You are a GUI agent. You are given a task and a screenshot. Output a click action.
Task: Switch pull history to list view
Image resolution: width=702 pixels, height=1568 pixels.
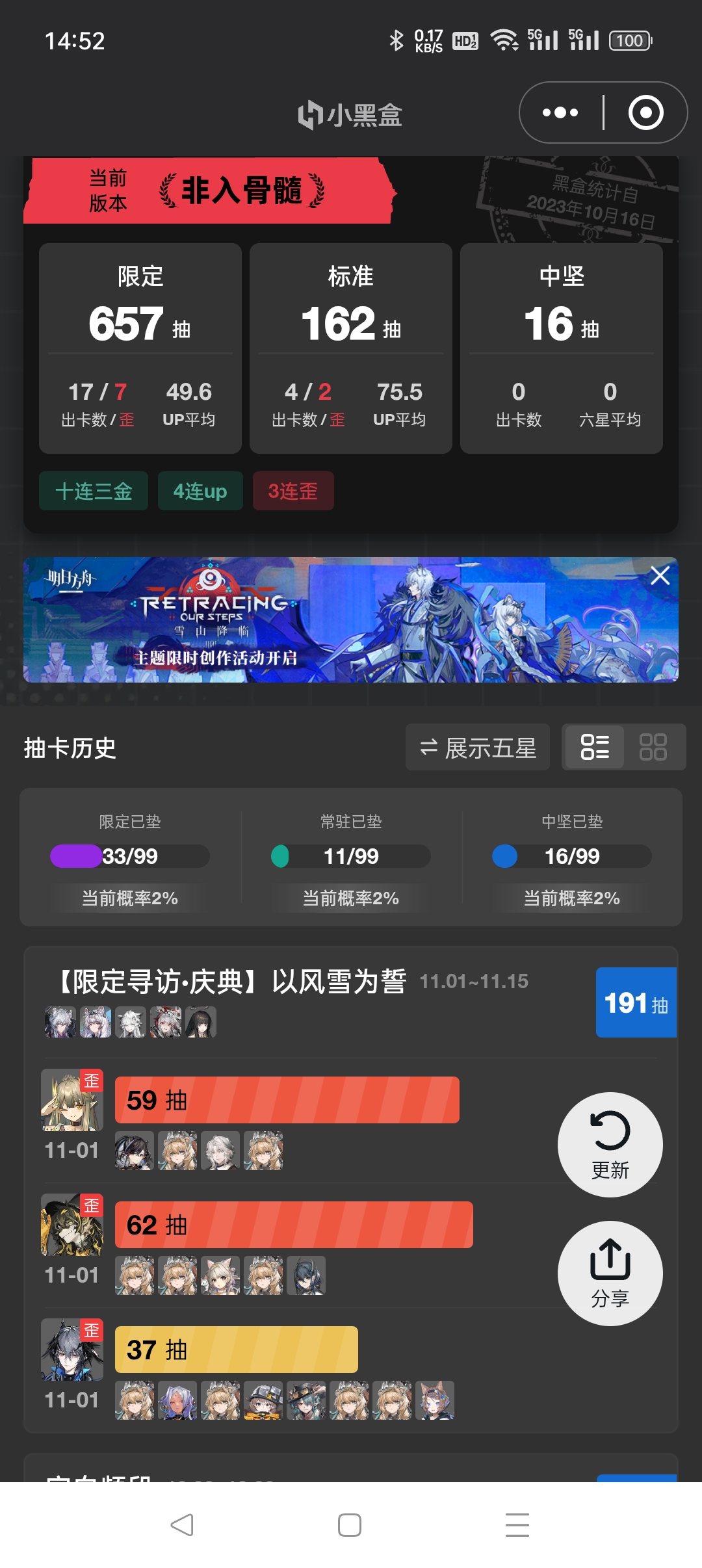tap(594, 748)
